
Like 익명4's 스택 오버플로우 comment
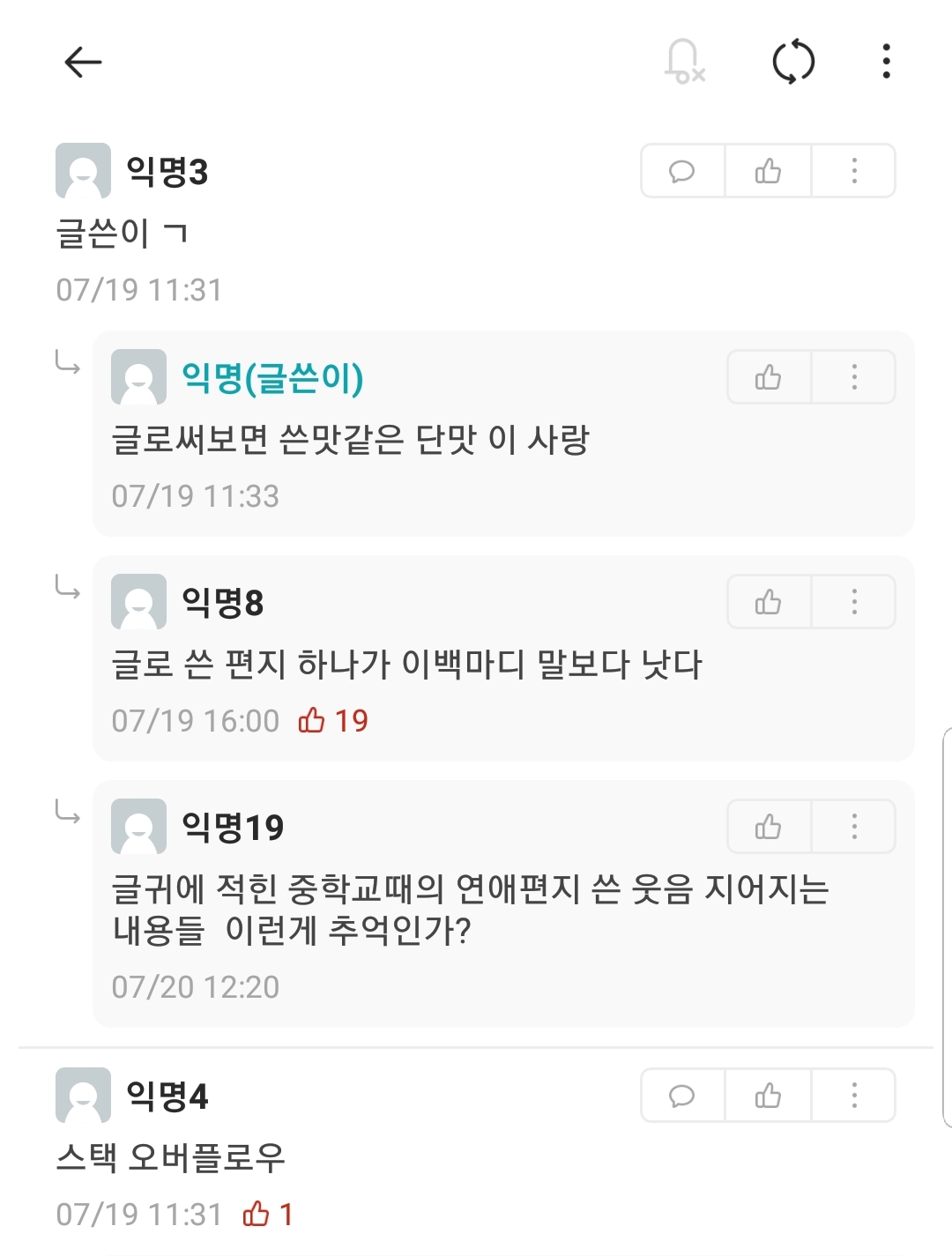coord(768,1096)
